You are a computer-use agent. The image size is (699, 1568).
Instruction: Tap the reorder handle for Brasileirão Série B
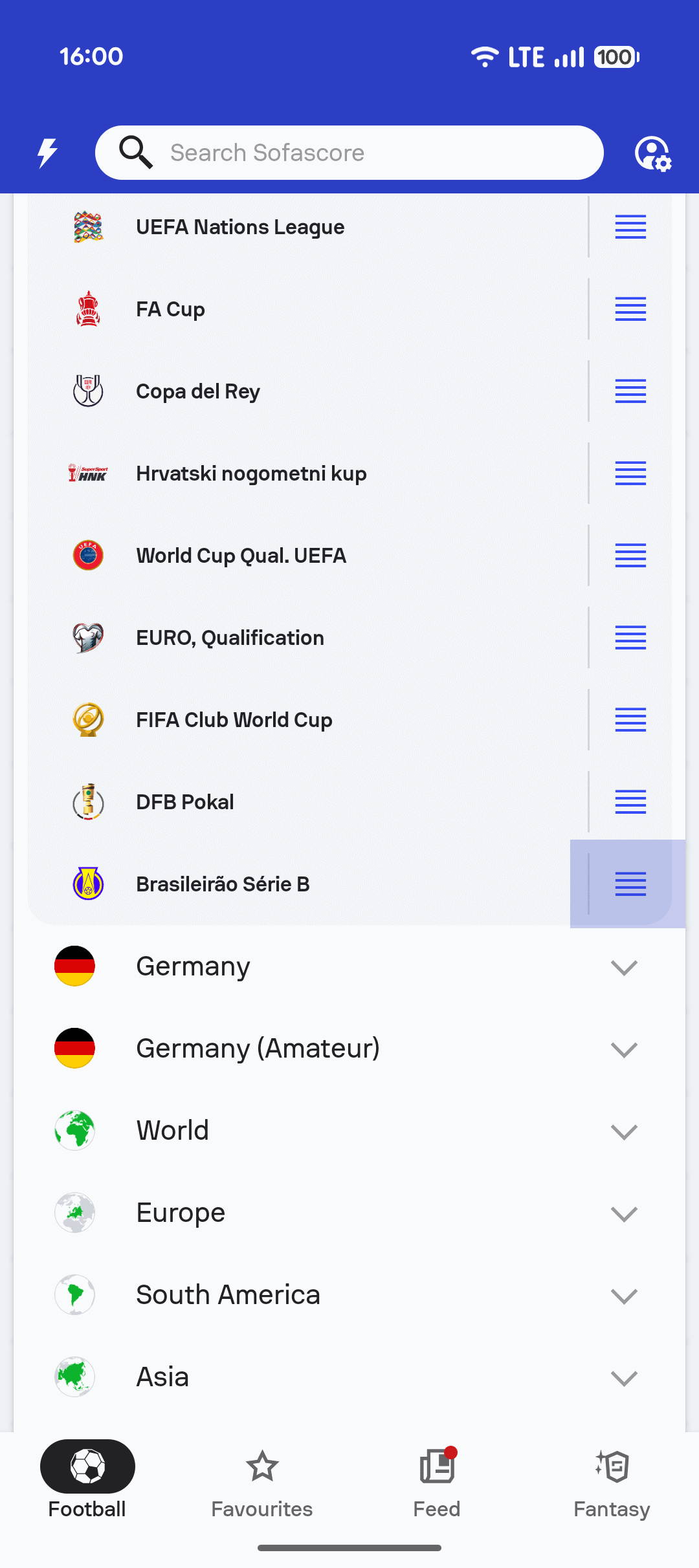630,884
